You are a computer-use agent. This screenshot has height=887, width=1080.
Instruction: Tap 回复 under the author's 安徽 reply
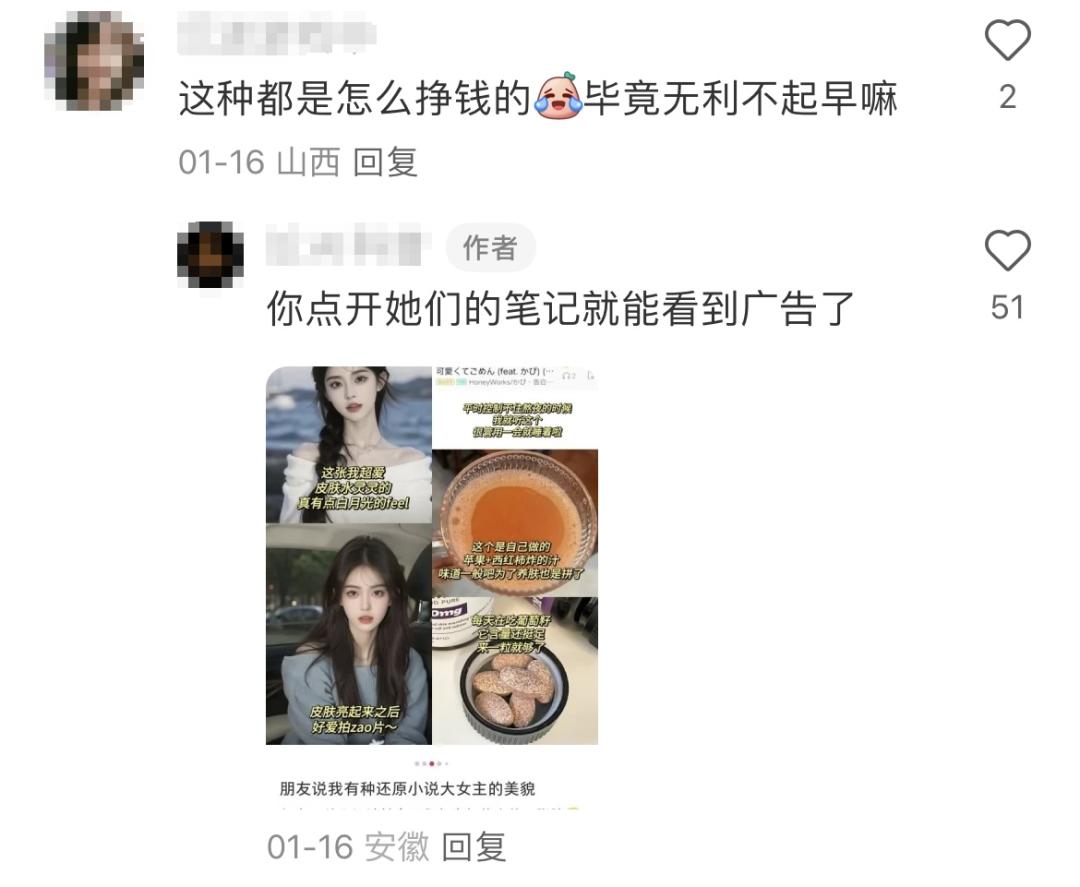click(x=473, y=848)
